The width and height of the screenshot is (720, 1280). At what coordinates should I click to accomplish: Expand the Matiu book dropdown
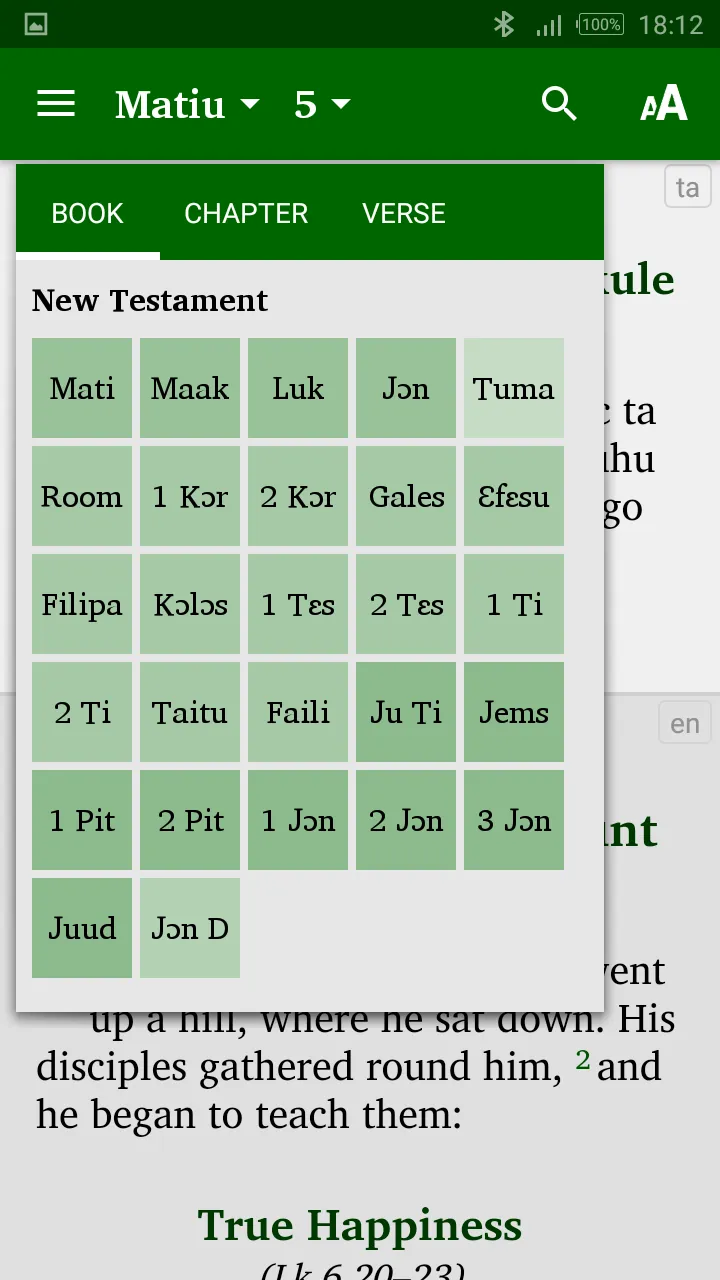tap(187, 104)
